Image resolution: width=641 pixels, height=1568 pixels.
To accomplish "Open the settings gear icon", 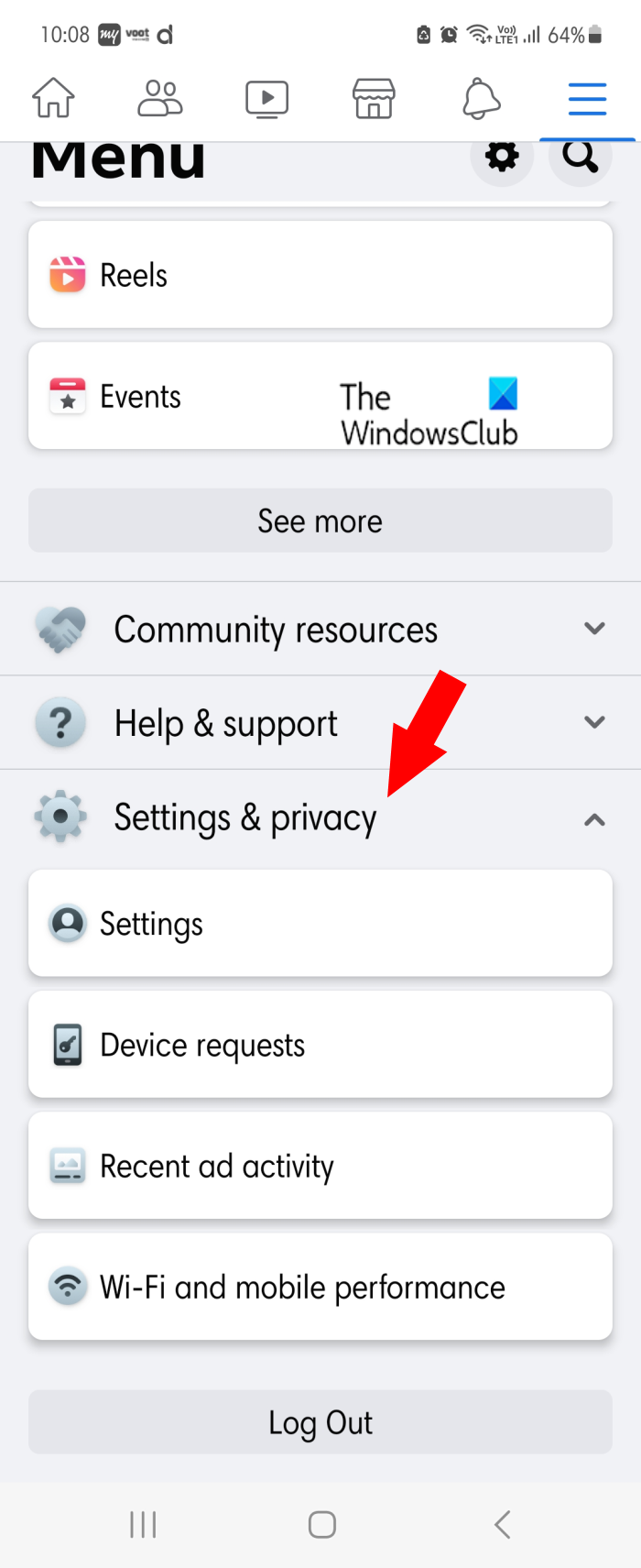I will pos(502,157).
